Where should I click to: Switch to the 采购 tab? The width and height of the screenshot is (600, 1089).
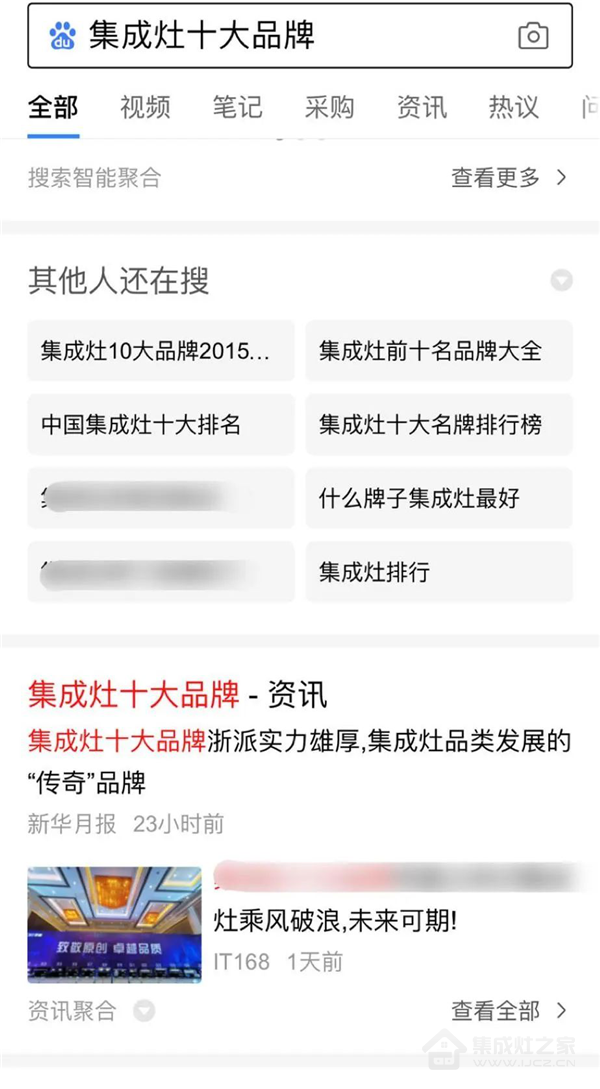pyautogui.click(x=329, y=107)
